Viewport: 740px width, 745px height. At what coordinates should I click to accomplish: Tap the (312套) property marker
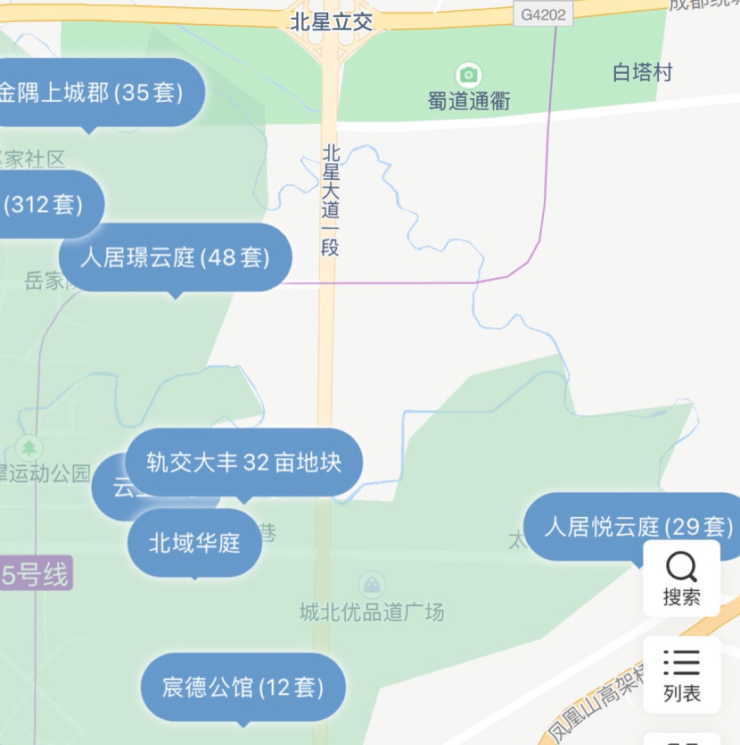pyautogui.click(x=45, y=205)
